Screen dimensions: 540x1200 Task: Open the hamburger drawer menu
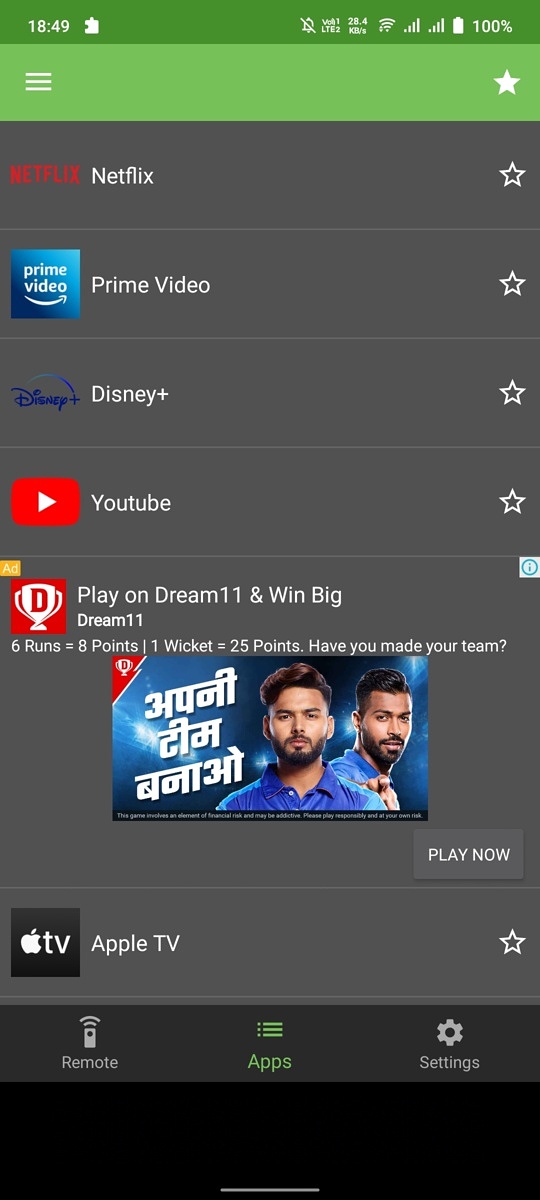(x=38, y=82)
